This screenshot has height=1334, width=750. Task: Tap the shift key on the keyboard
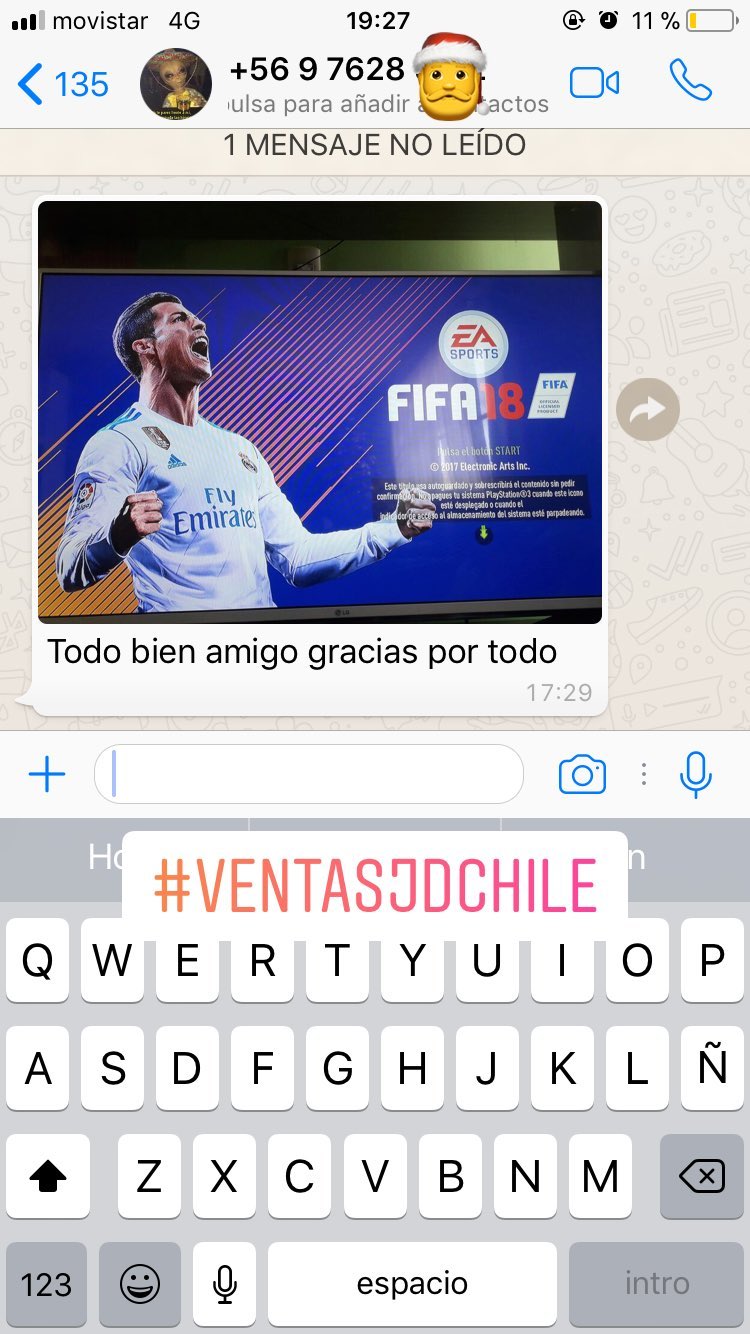click(47, 1176)
